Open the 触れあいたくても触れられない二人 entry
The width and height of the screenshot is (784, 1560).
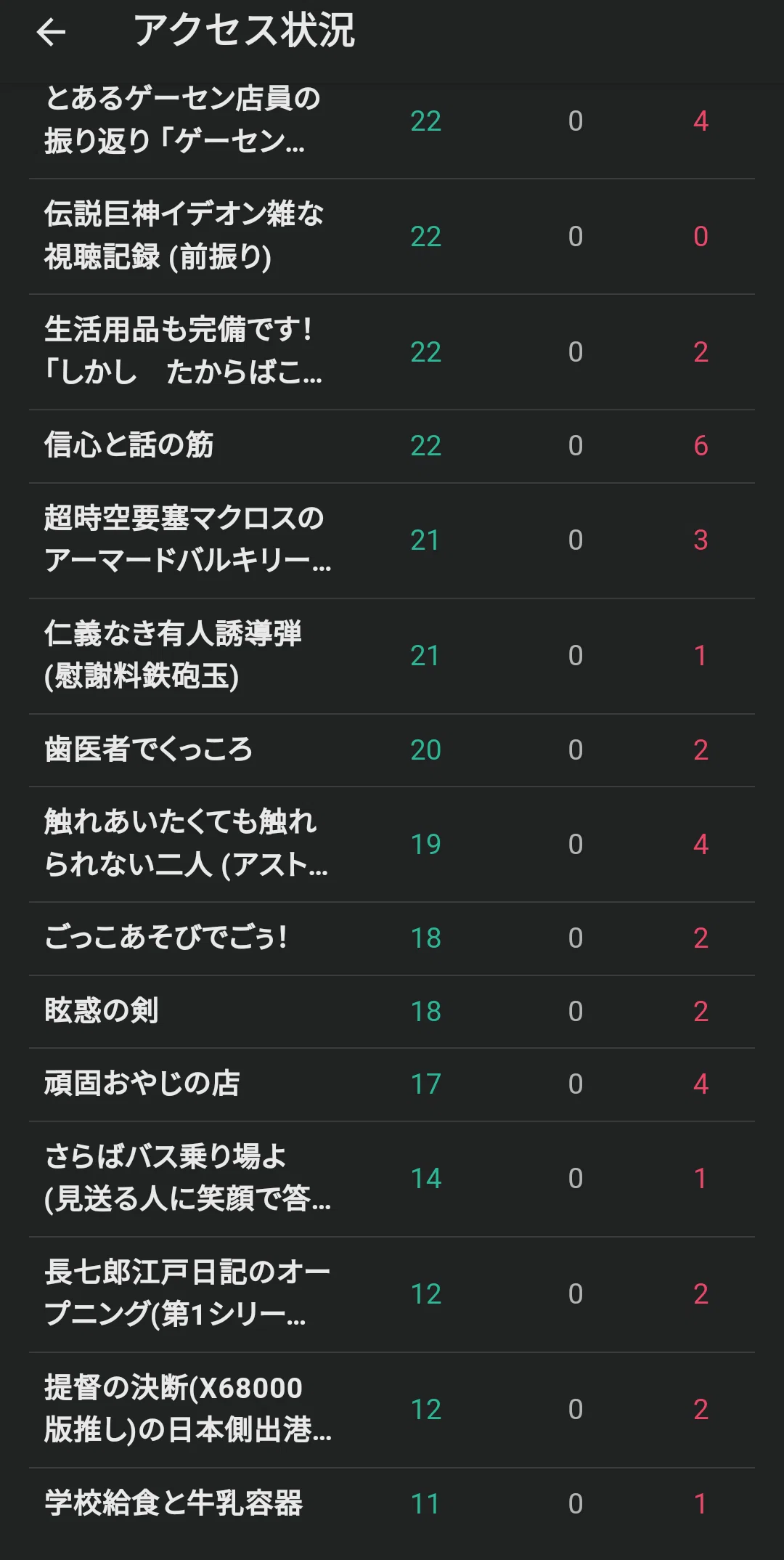point(392,845)
